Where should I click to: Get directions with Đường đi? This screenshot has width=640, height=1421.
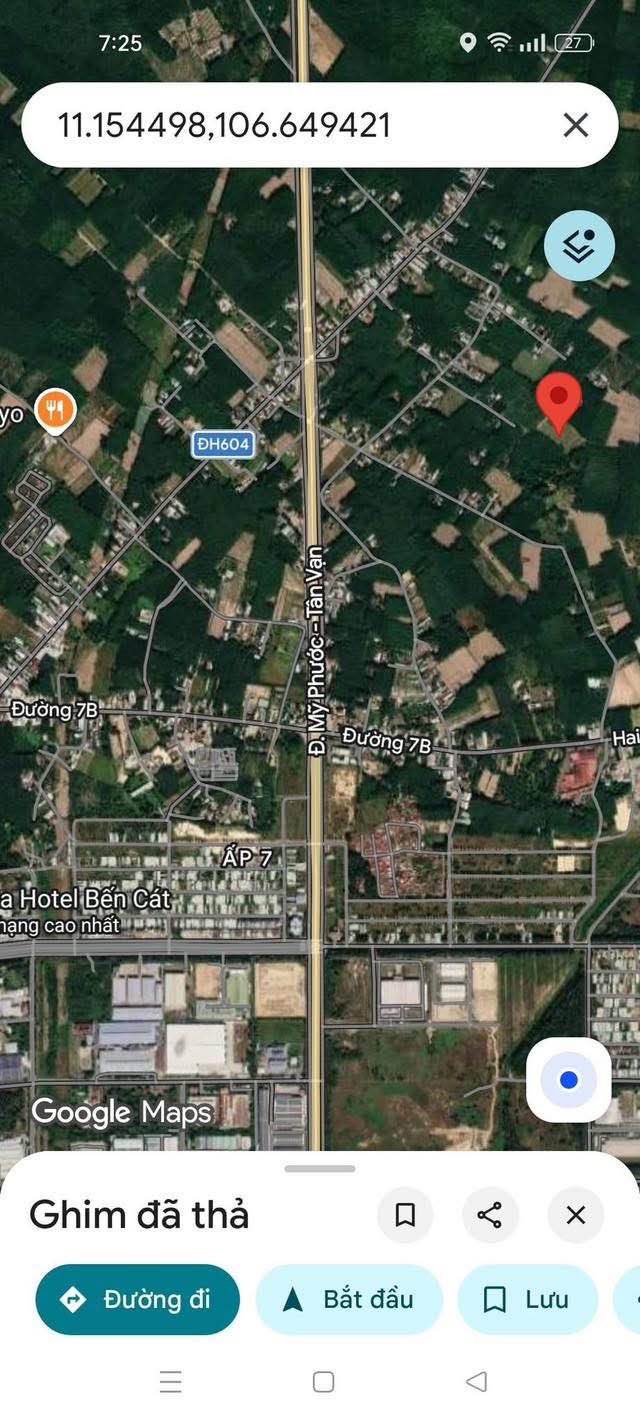tap(138, 1300)
